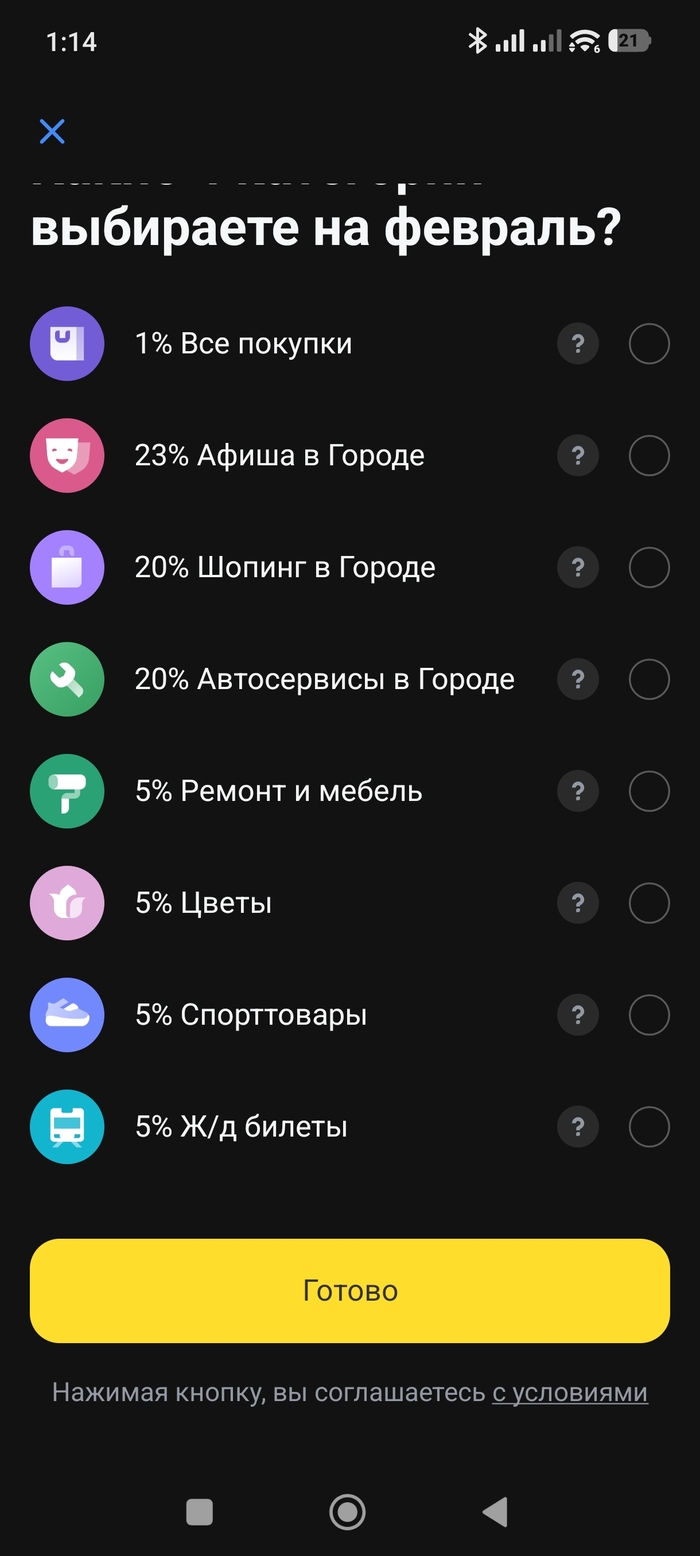700x1556 pixels.
Task: Show help info for Шопинг в Городе
Action: point(577,568)
